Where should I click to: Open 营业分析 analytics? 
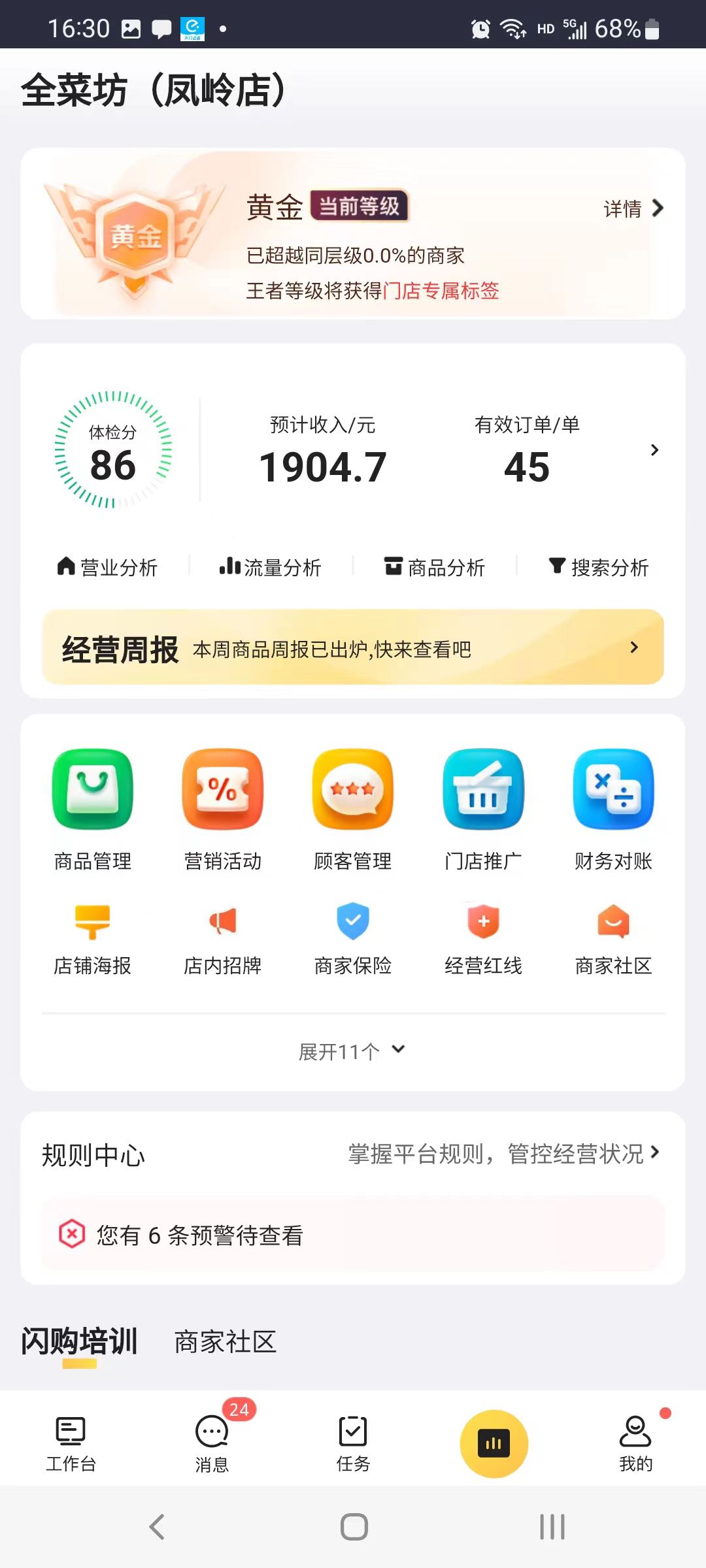108,567
